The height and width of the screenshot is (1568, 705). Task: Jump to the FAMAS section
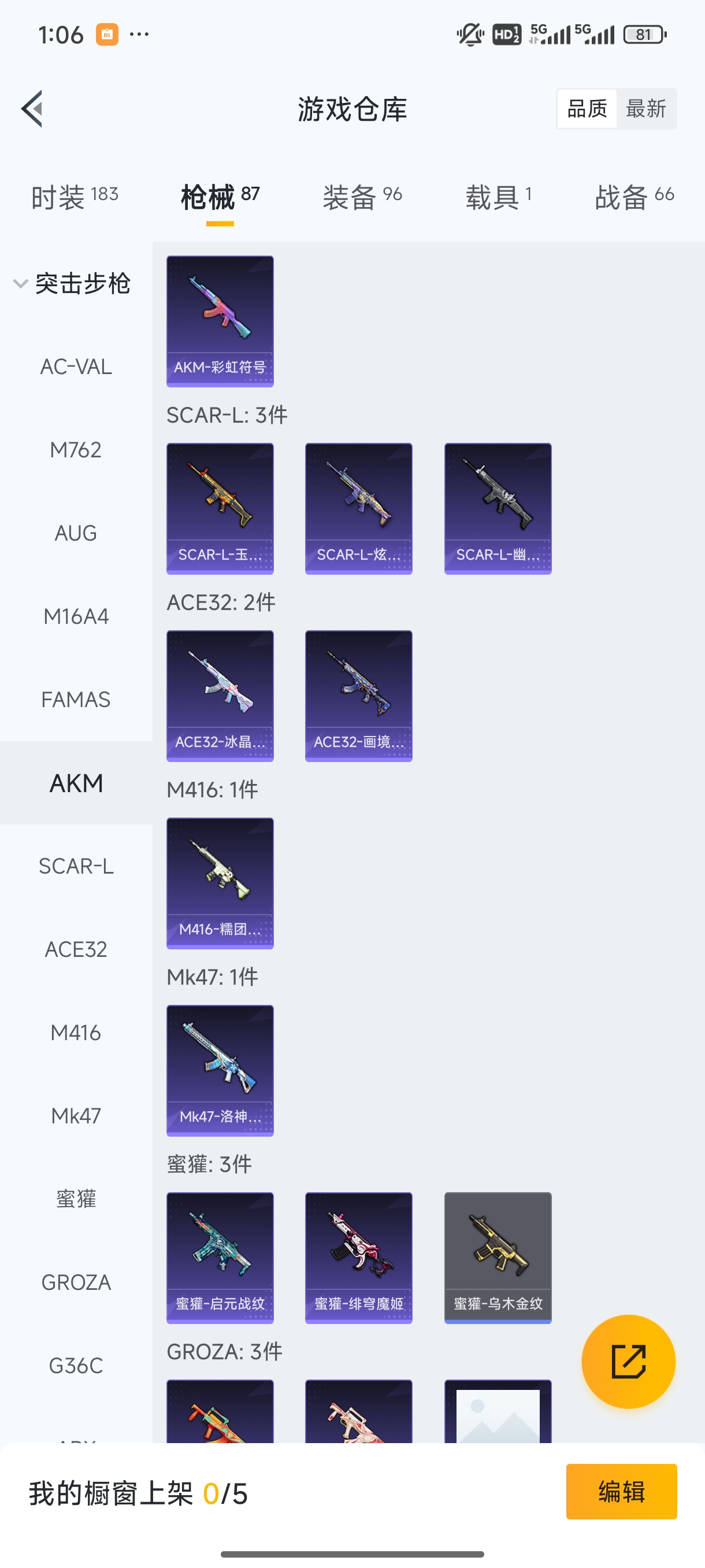(76, 700)
